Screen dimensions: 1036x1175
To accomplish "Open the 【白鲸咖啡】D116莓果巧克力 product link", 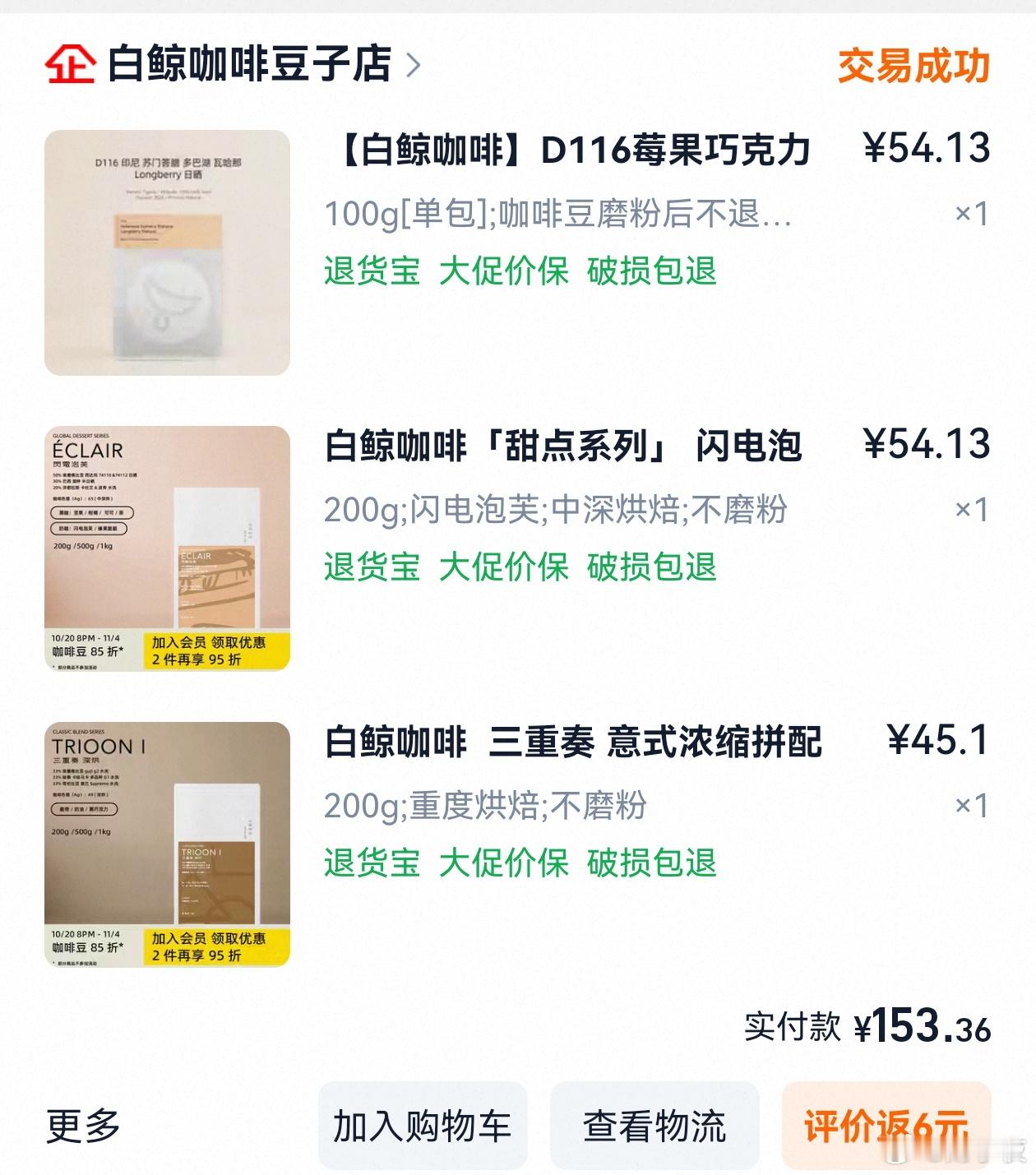I will 571,149.
